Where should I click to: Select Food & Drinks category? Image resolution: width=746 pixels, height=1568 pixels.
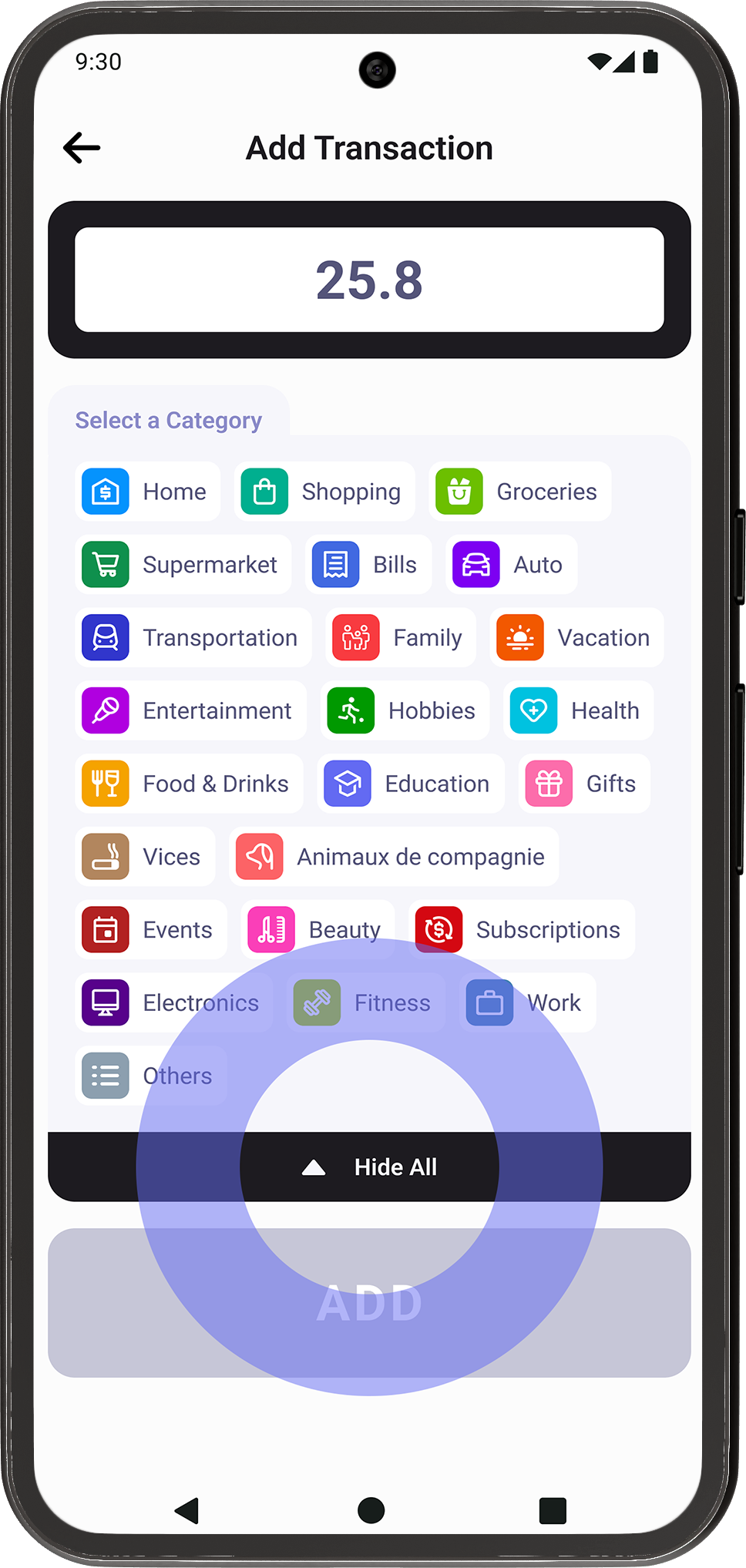189,784
